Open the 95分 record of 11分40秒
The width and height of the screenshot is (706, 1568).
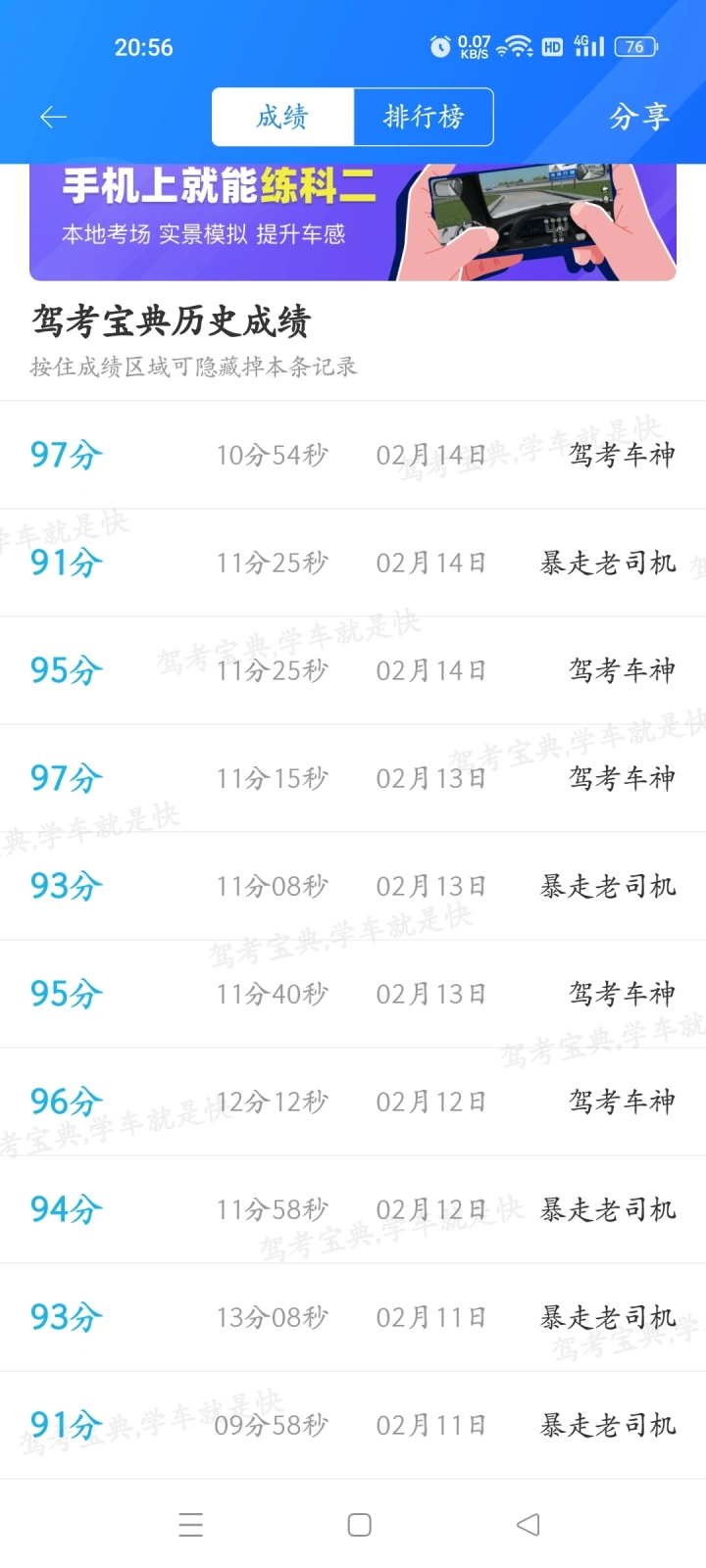pos(353,994)
